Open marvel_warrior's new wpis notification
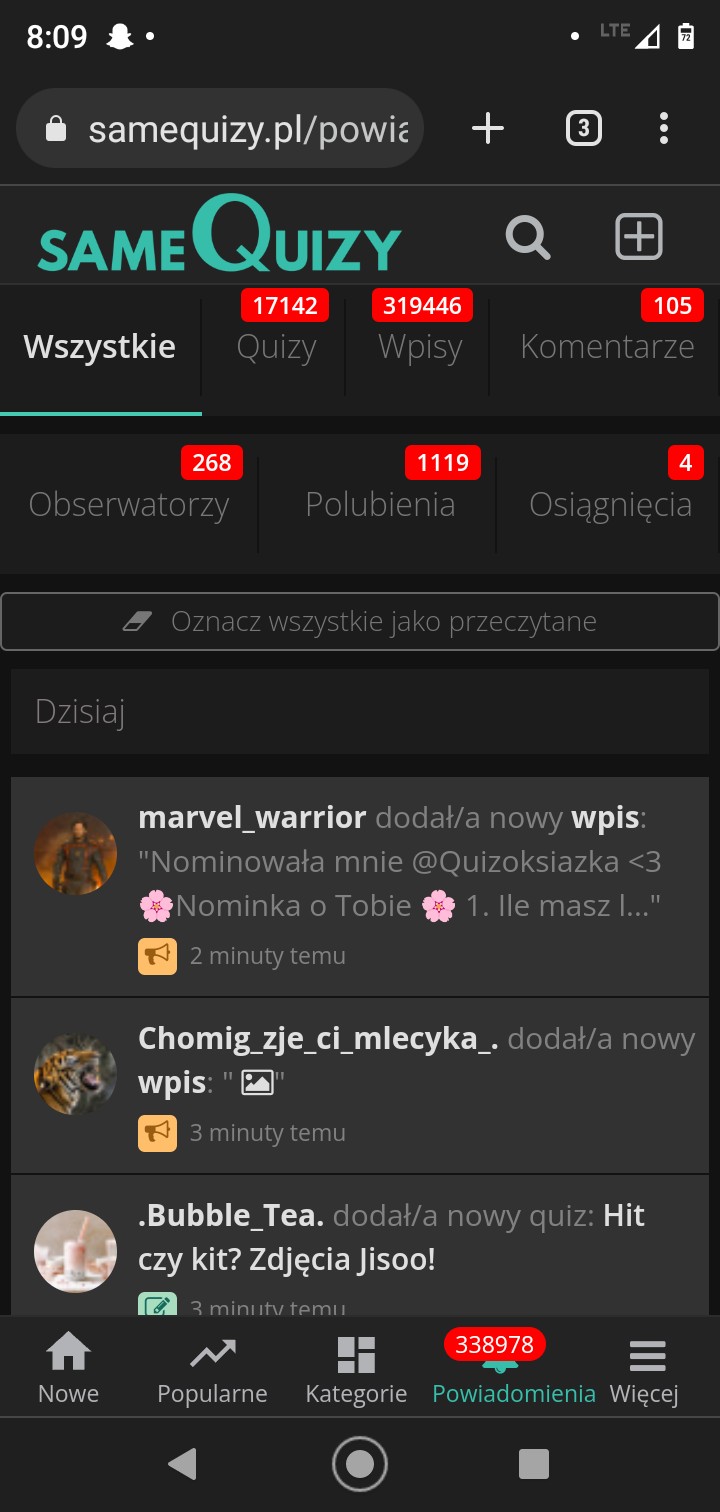 point(399,862)
